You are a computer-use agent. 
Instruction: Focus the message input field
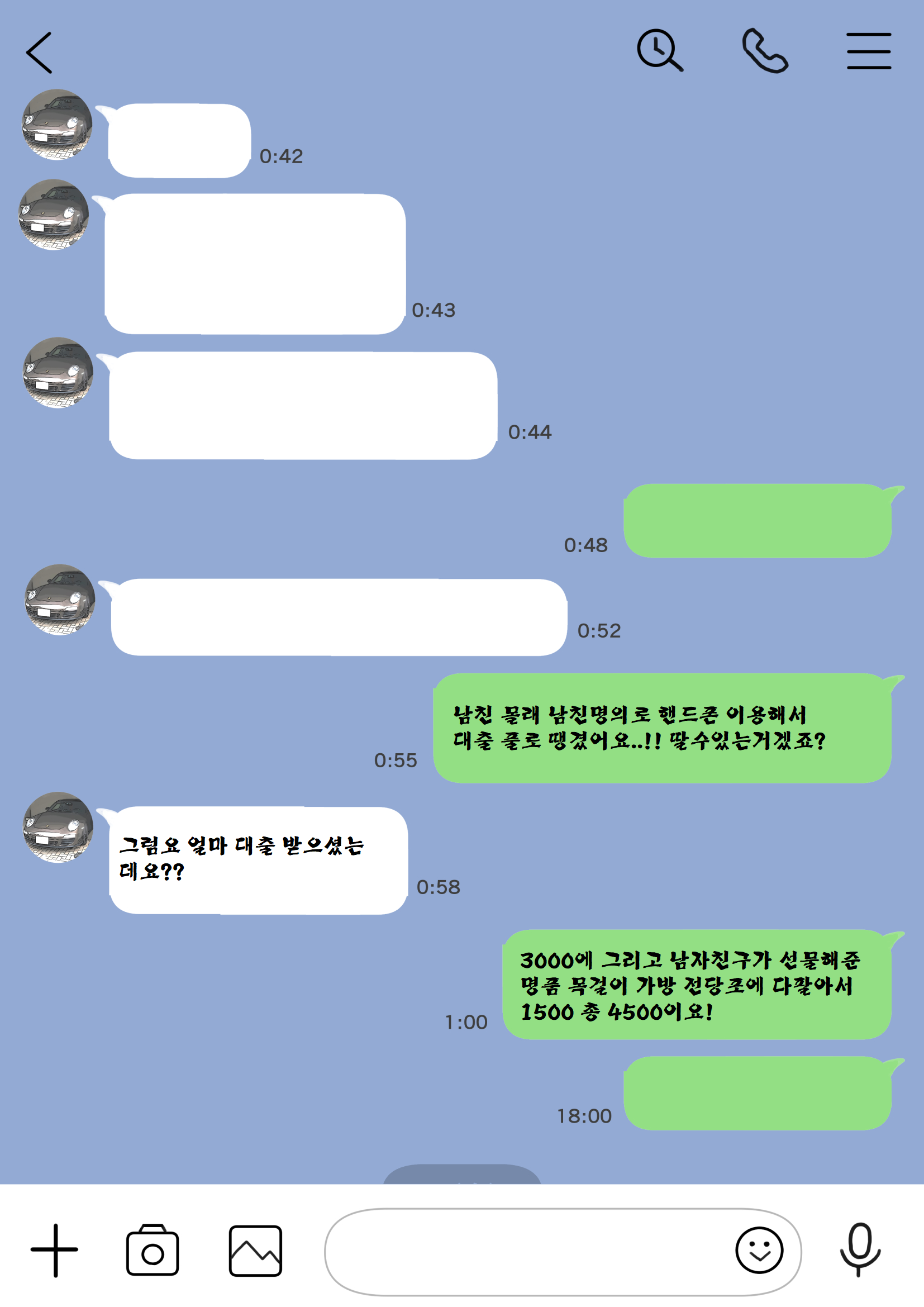coord(523,1252)
